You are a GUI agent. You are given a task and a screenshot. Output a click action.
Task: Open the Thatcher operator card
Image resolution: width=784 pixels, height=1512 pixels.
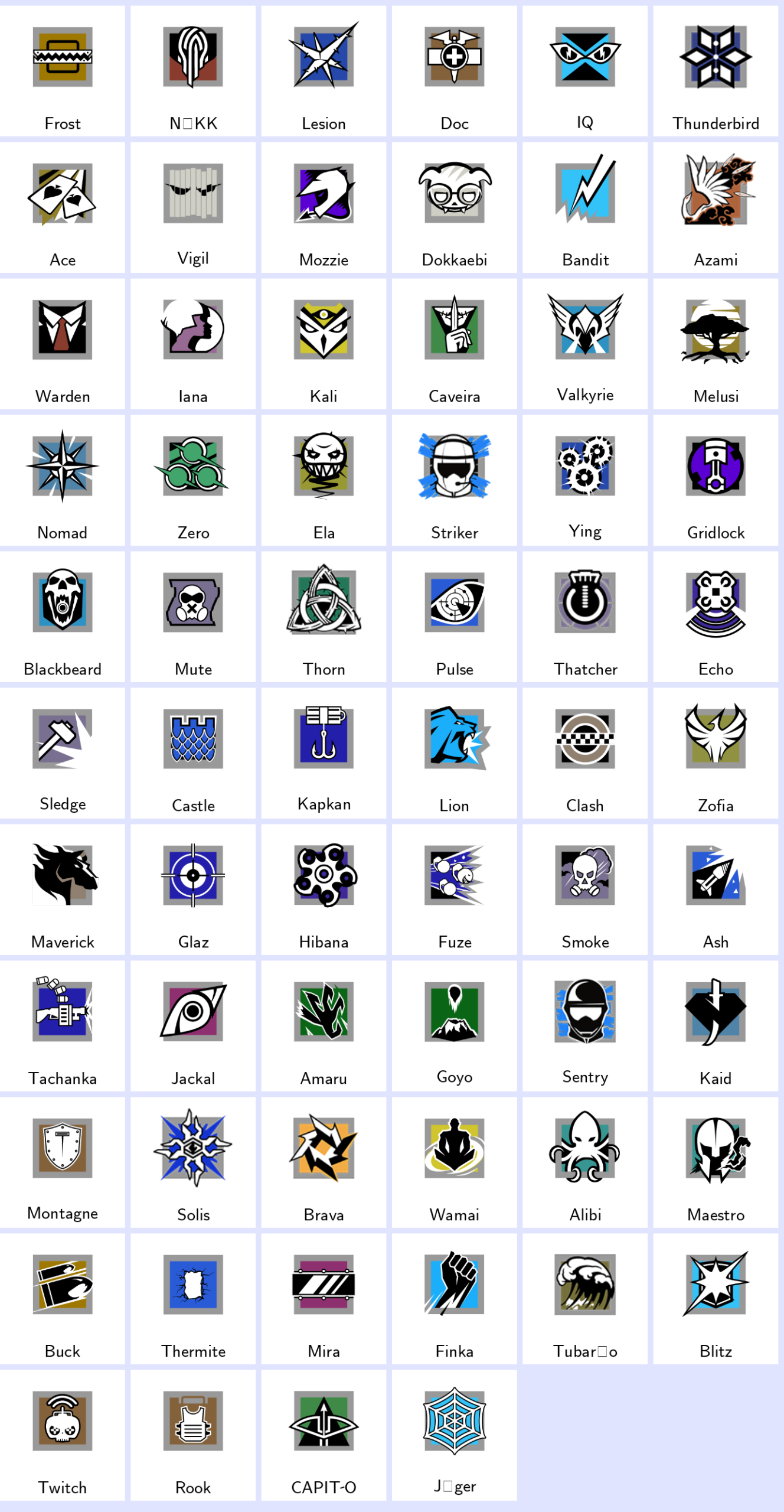pyautogui.click(x=584, y=617)
